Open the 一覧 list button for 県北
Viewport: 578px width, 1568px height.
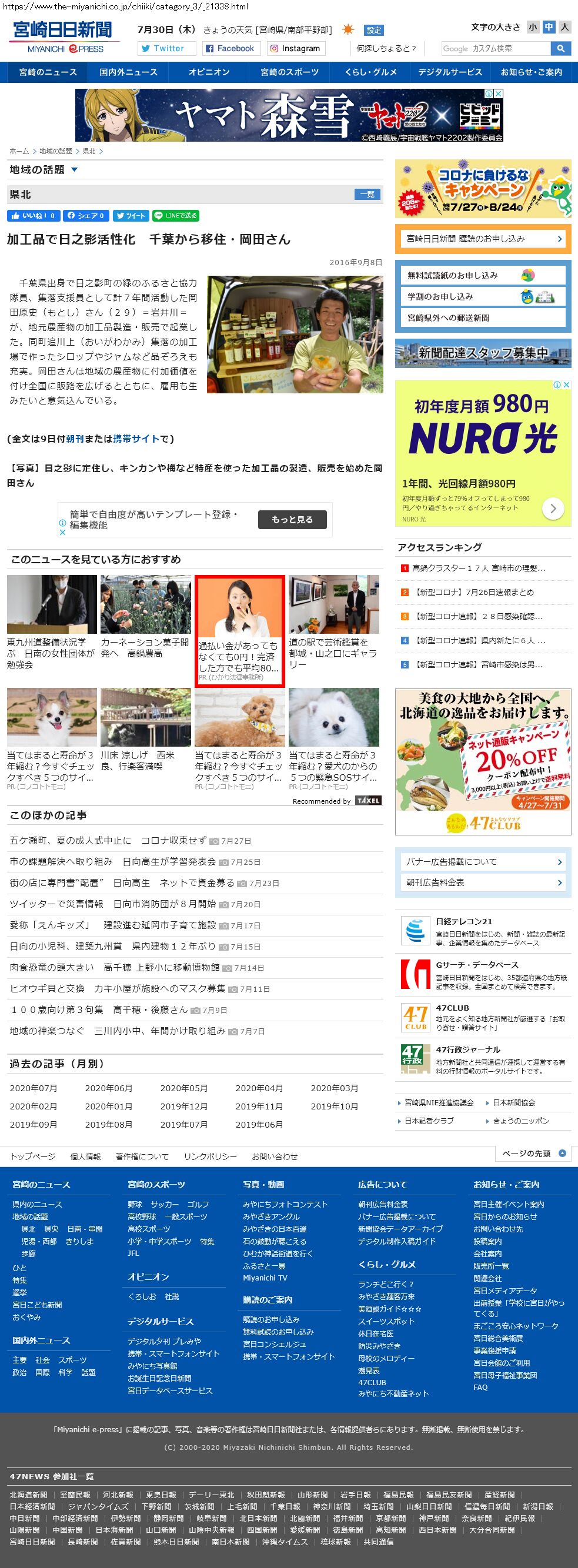tap(367, 194)
